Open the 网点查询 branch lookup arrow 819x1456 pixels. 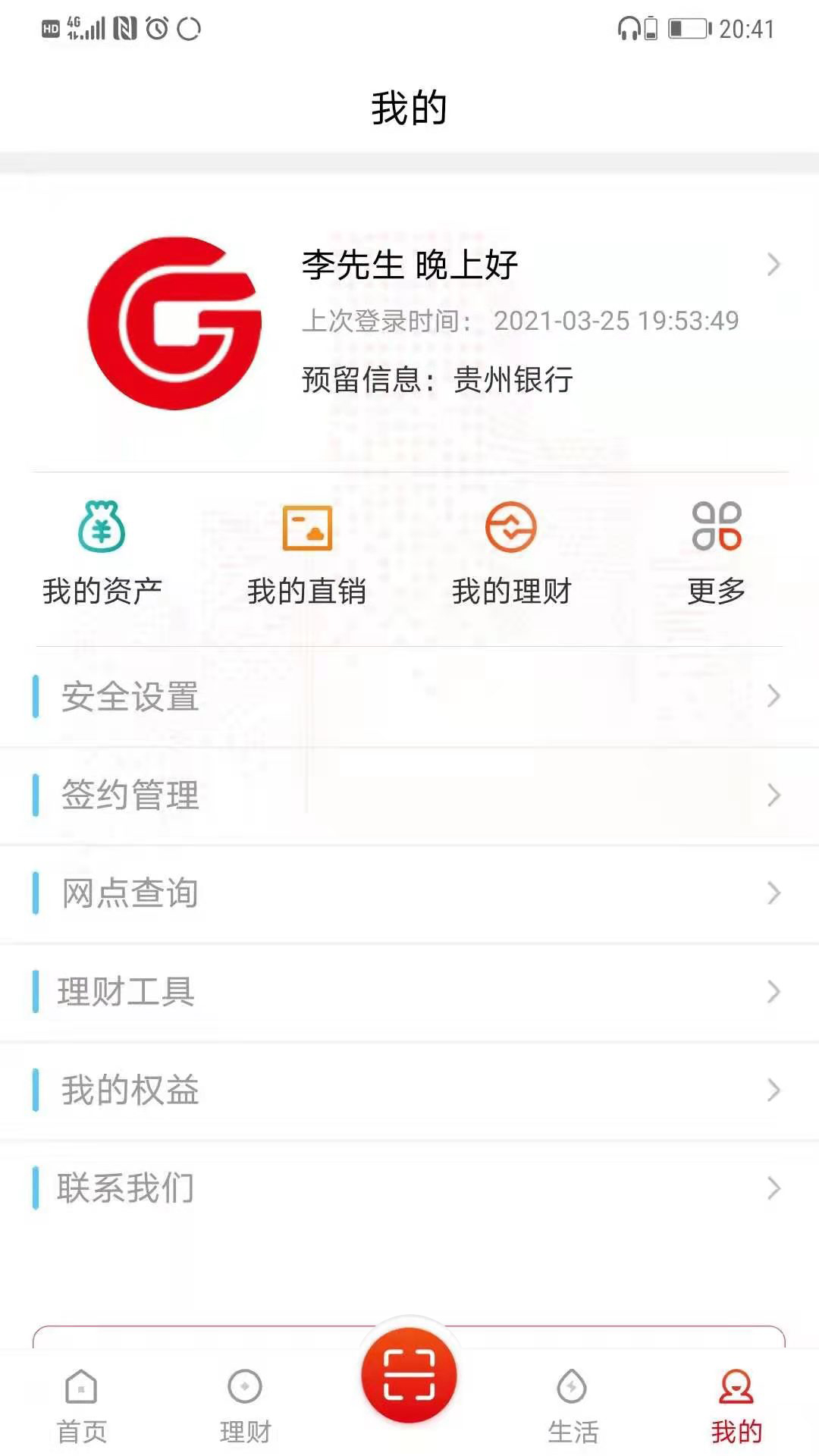773,893
